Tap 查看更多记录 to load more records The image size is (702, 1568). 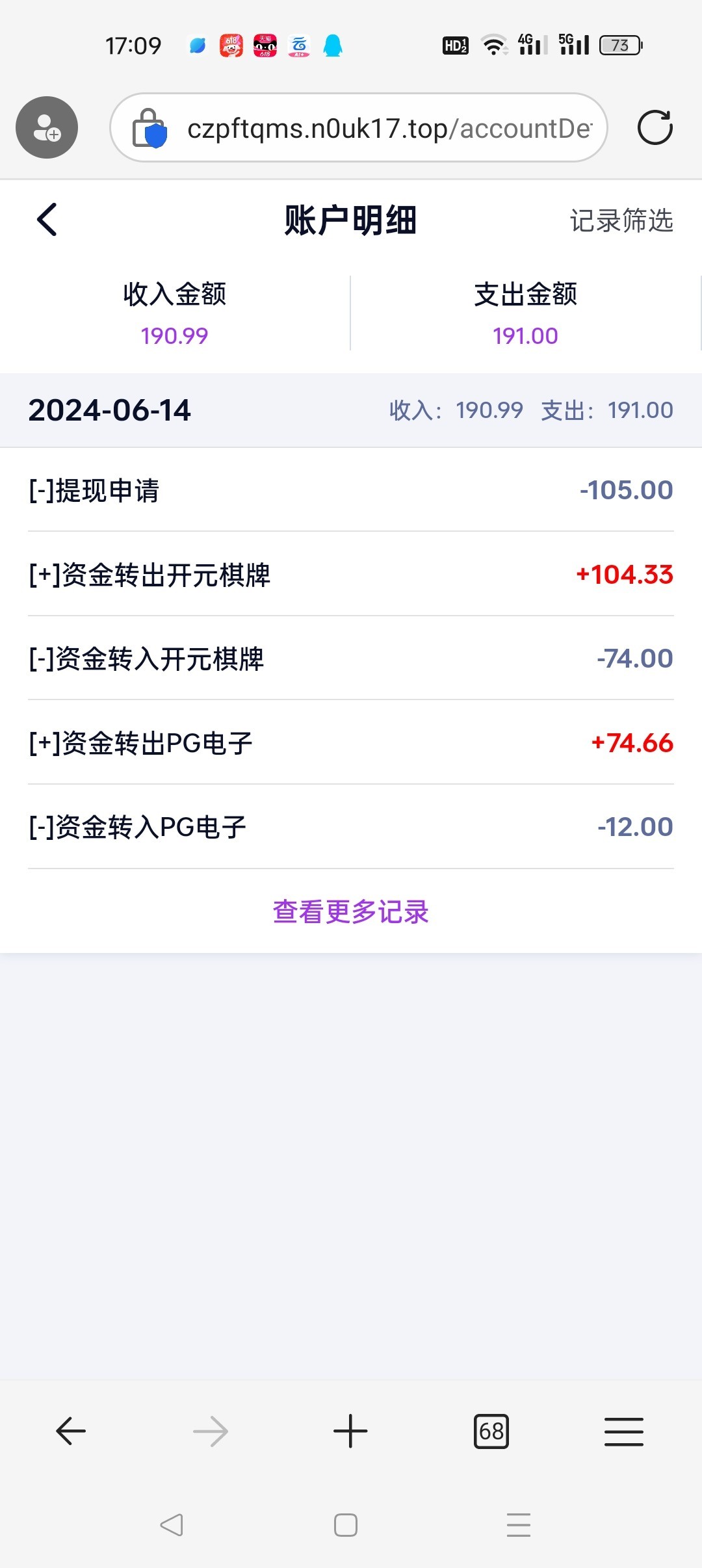point(350,911)
